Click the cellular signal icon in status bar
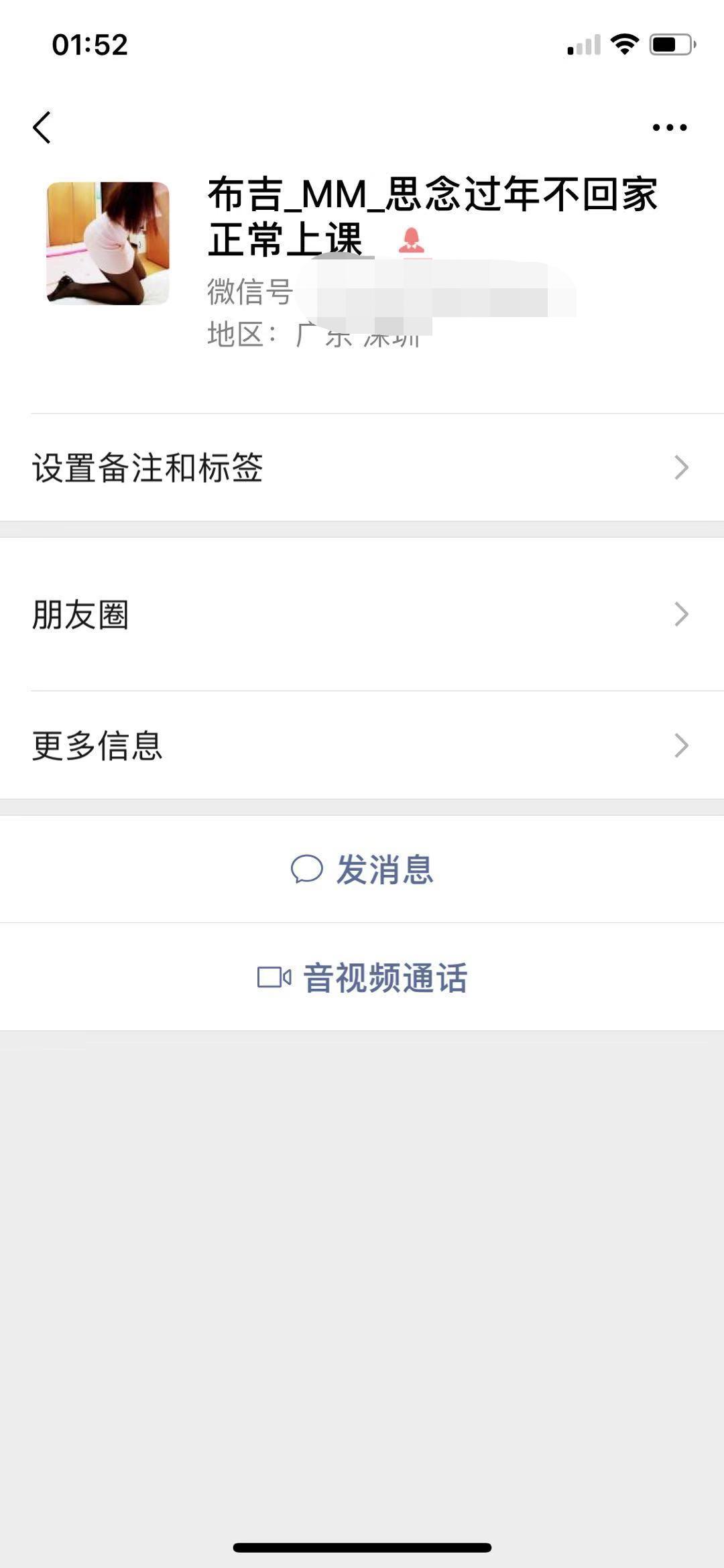 pos(582,45)
